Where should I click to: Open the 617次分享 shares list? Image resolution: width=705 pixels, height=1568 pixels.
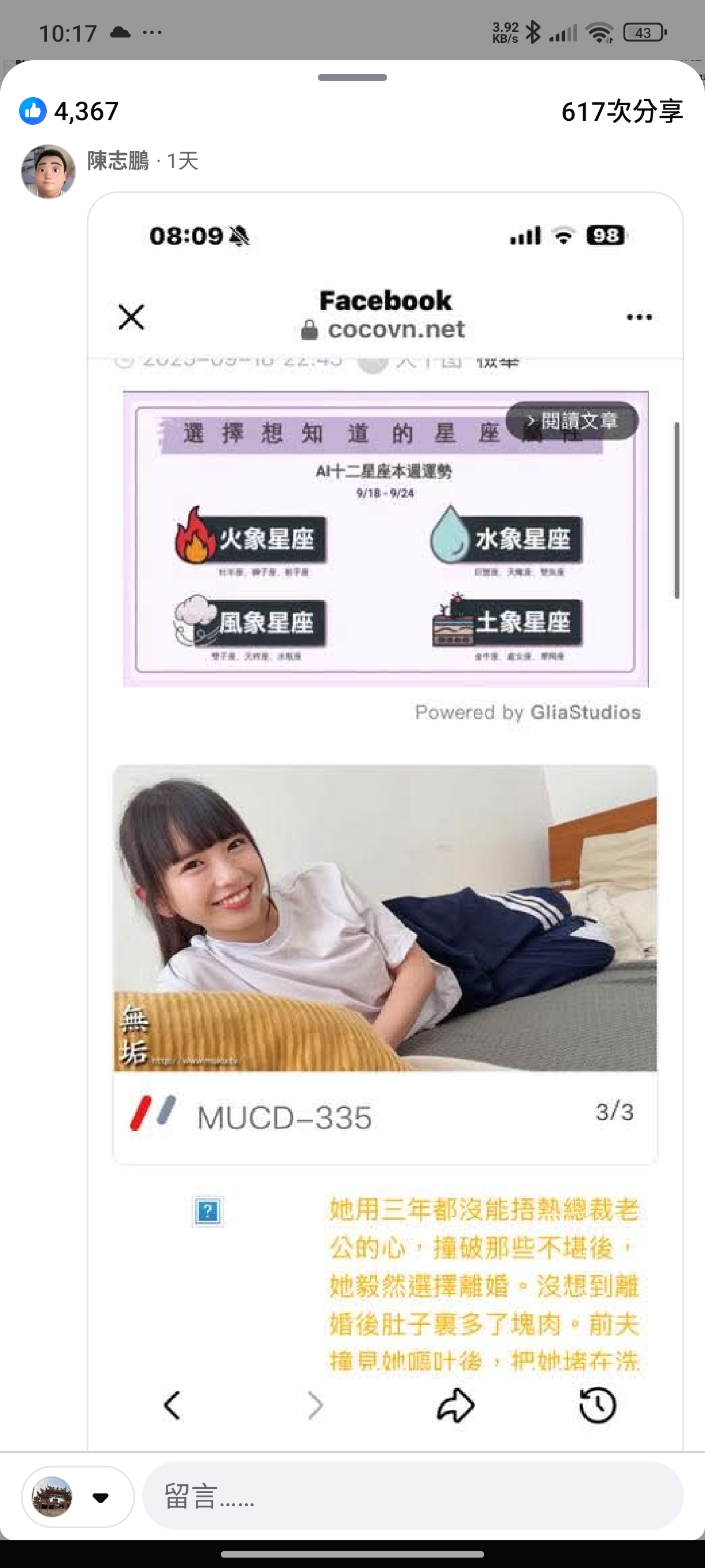click(621, 112)
